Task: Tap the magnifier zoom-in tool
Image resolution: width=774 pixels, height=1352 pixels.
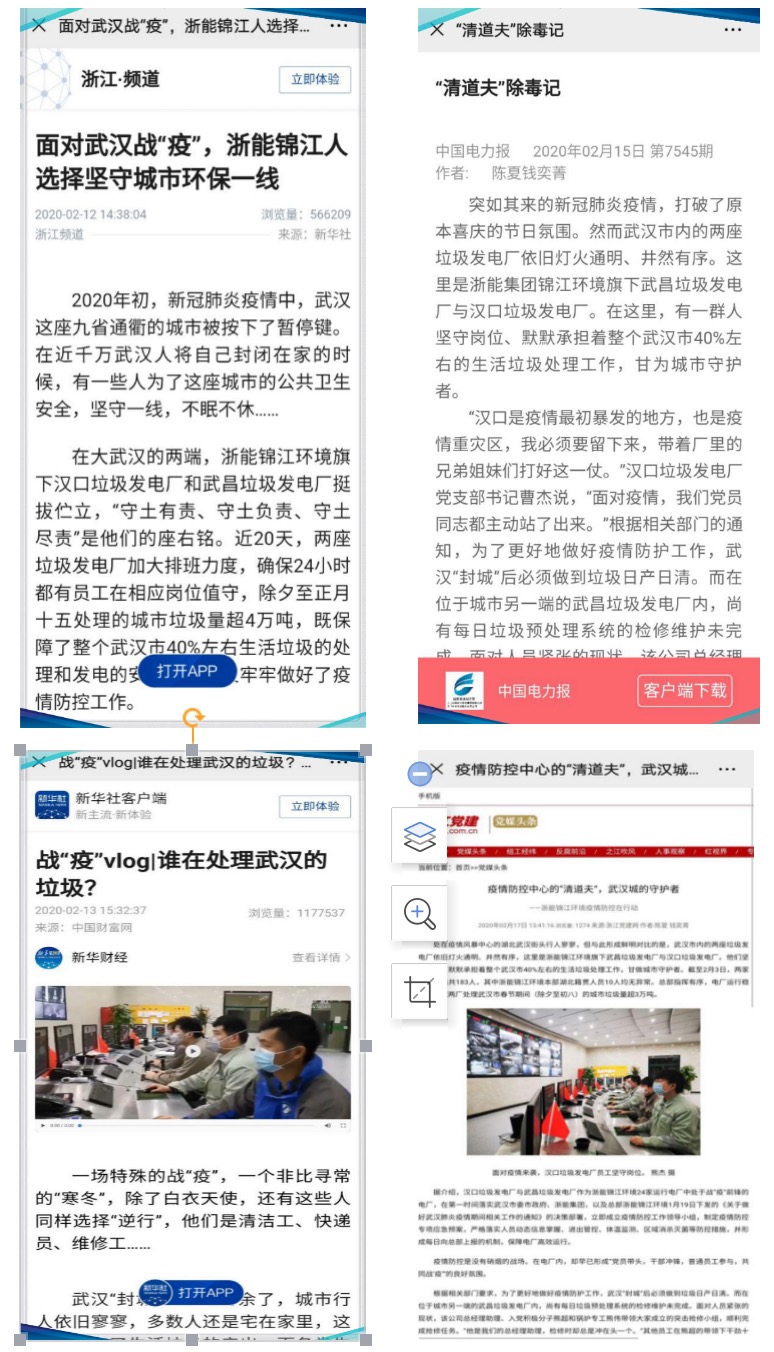Action: (x=420, y=912)
